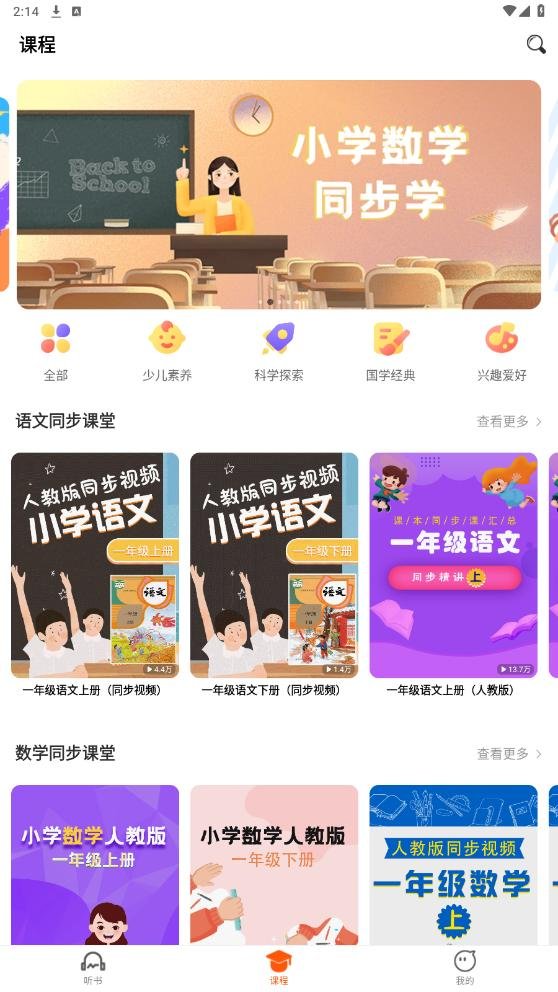Image resolution: width=558 pixels, height=992 pixels.
Task: Open course 一年级语文下册（同步视频）
Action: 274,574
